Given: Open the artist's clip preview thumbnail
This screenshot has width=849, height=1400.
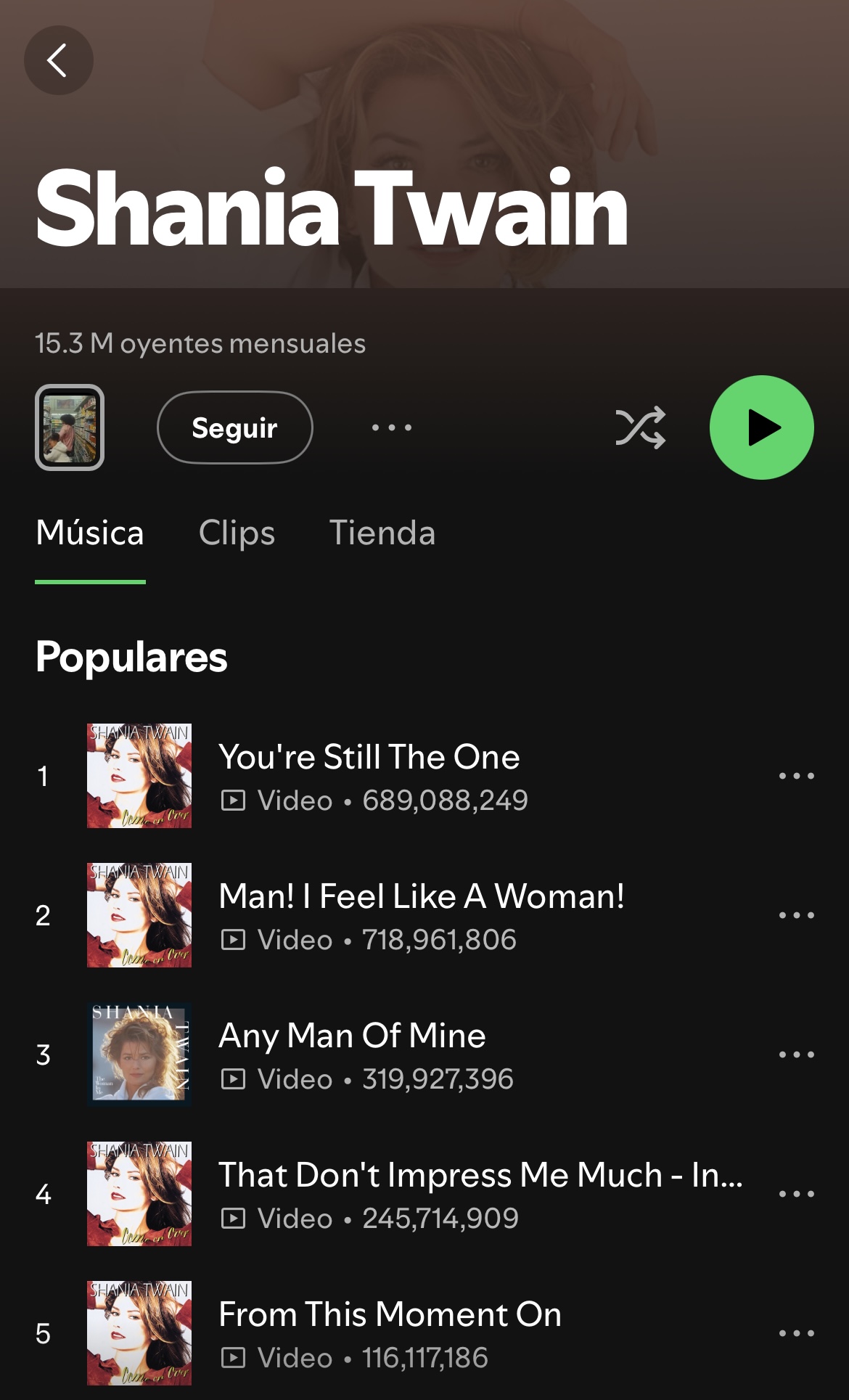Looking at the screenshot, I should tap(70, 427).
